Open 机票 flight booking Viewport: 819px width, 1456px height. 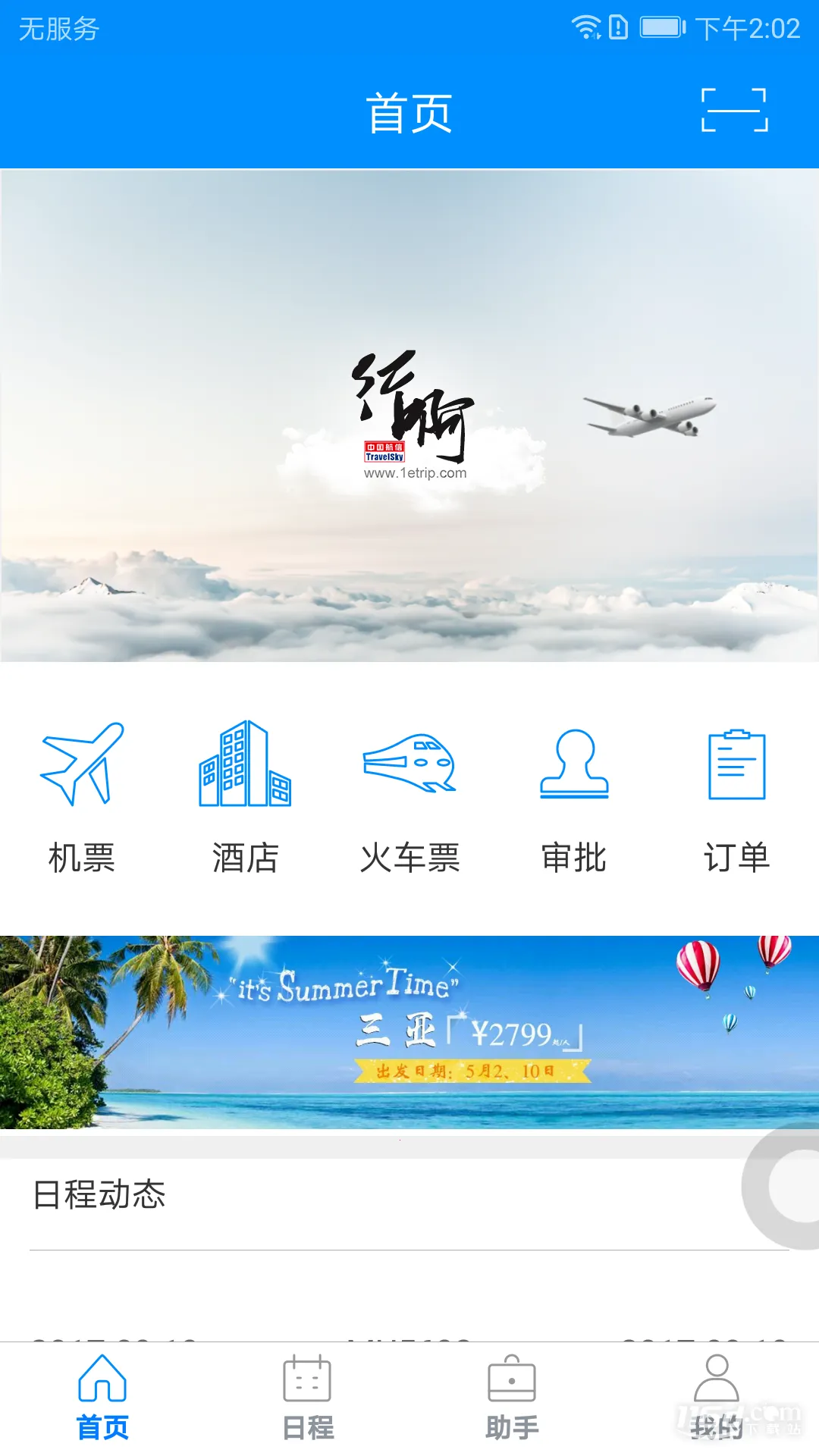pos(82,796)
